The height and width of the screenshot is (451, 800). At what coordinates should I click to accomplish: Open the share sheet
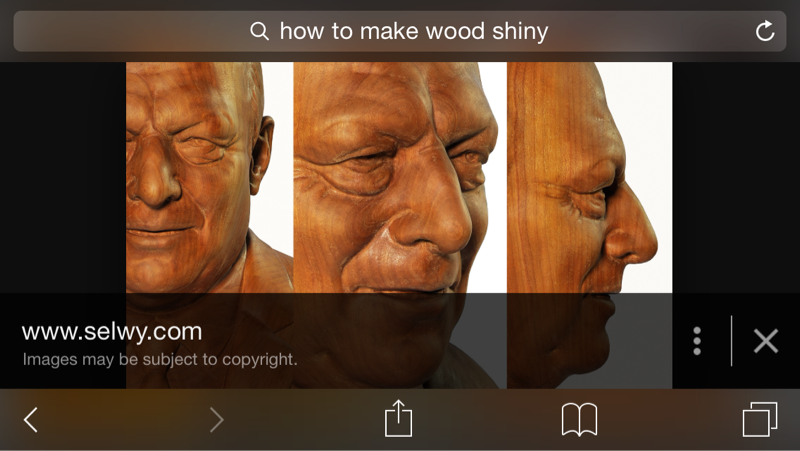398,419
